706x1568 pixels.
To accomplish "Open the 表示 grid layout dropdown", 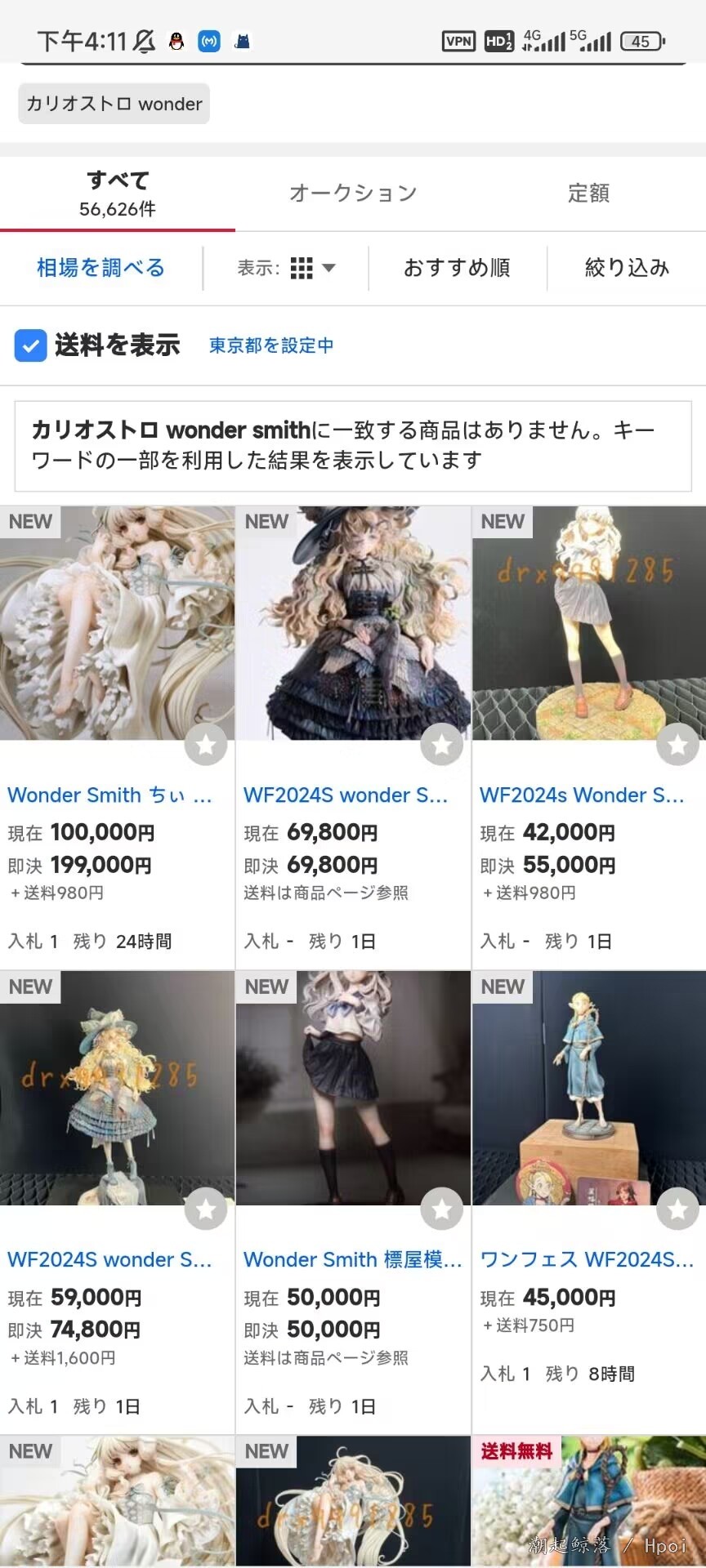I will (286, 268).
